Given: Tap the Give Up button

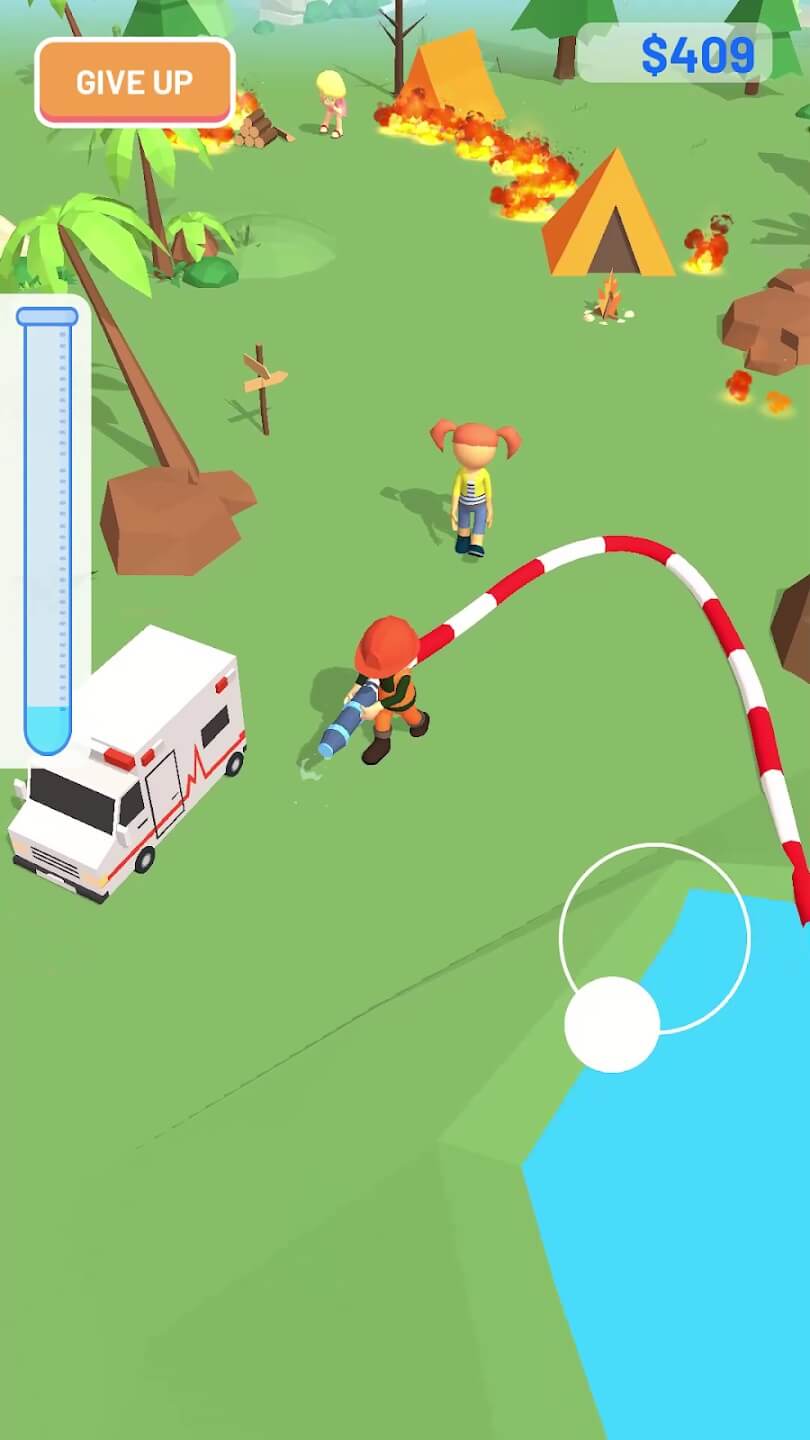Looking at the screenshot, I should pyautogui.click(x=135, y=82).
